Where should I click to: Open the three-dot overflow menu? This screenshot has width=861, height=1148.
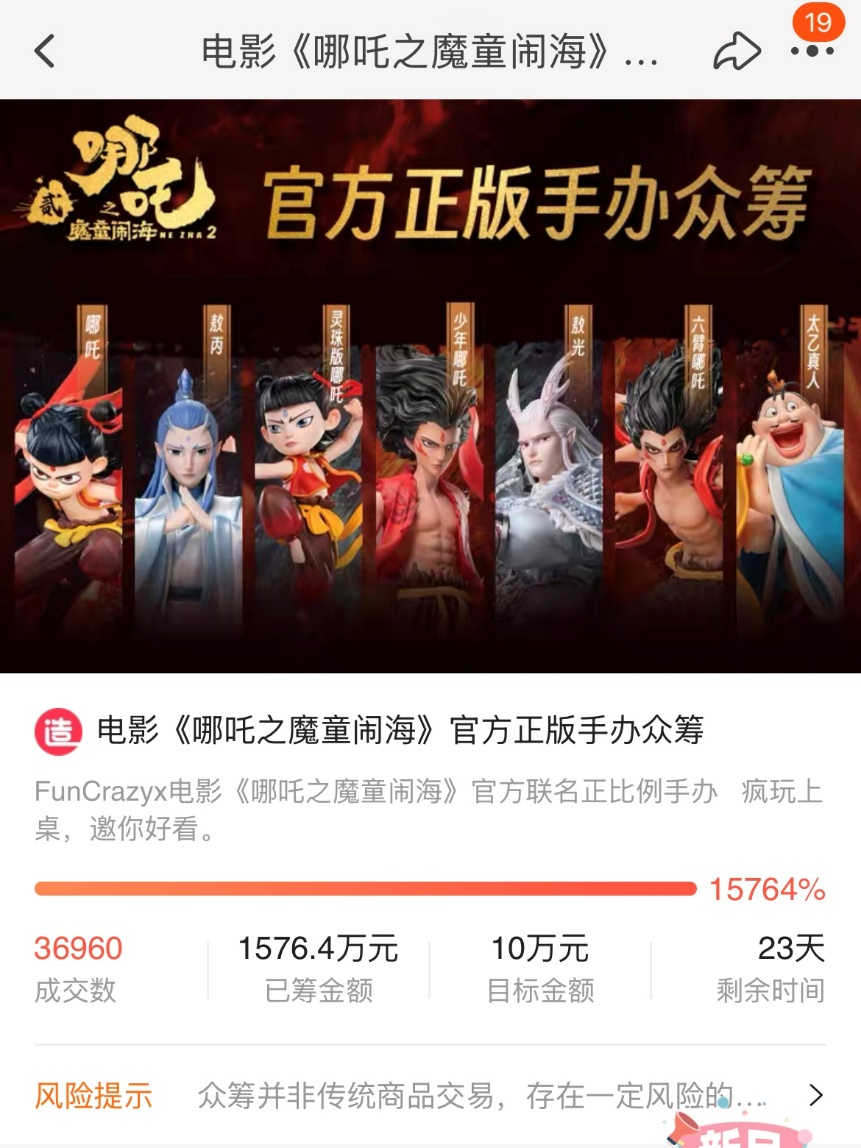pyautogui.click(x=812, y=51)
